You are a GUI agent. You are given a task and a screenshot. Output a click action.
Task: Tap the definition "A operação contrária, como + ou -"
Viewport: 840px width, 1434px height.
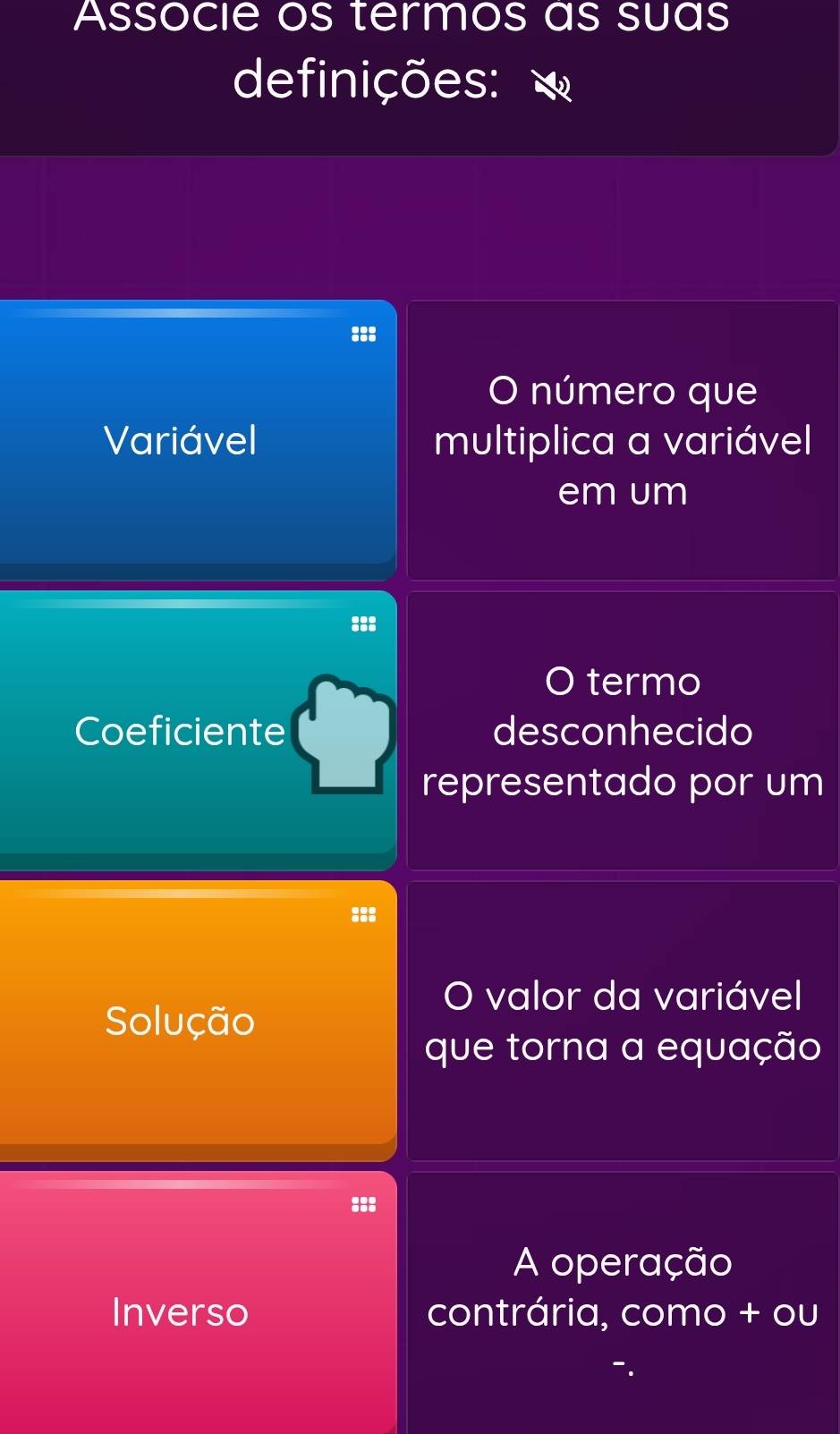coord(623,1311)
